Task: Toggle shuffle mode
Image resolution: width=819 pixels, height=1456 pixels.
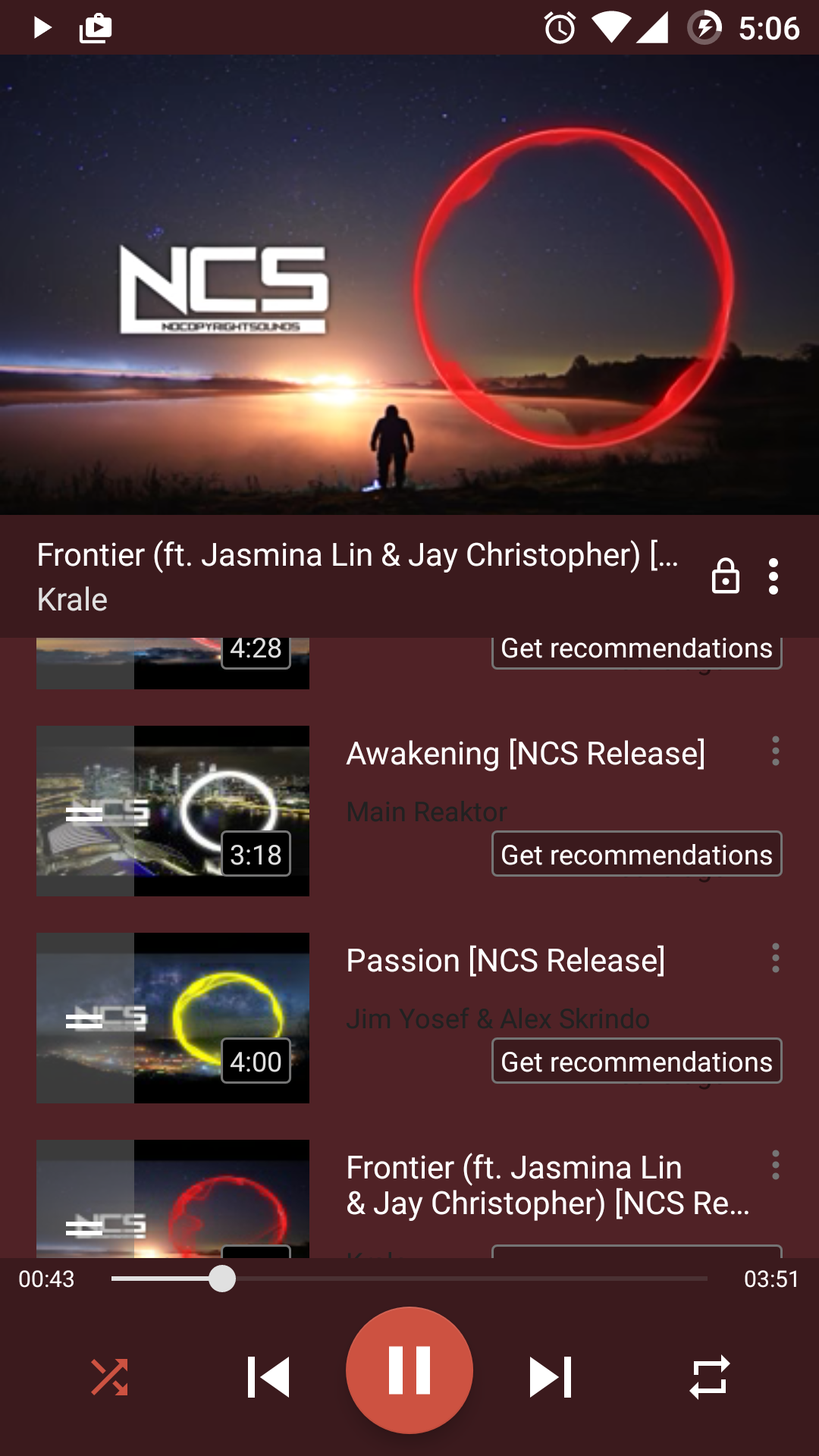Action: 110,1377
